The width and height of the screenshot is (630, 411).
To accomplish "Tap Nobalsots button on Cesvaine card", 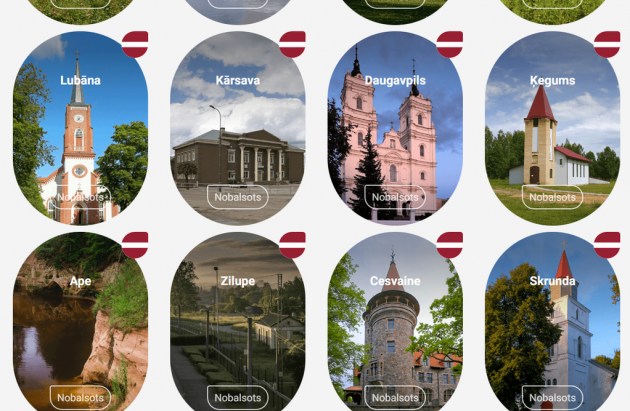I will [x=395, y=397].
